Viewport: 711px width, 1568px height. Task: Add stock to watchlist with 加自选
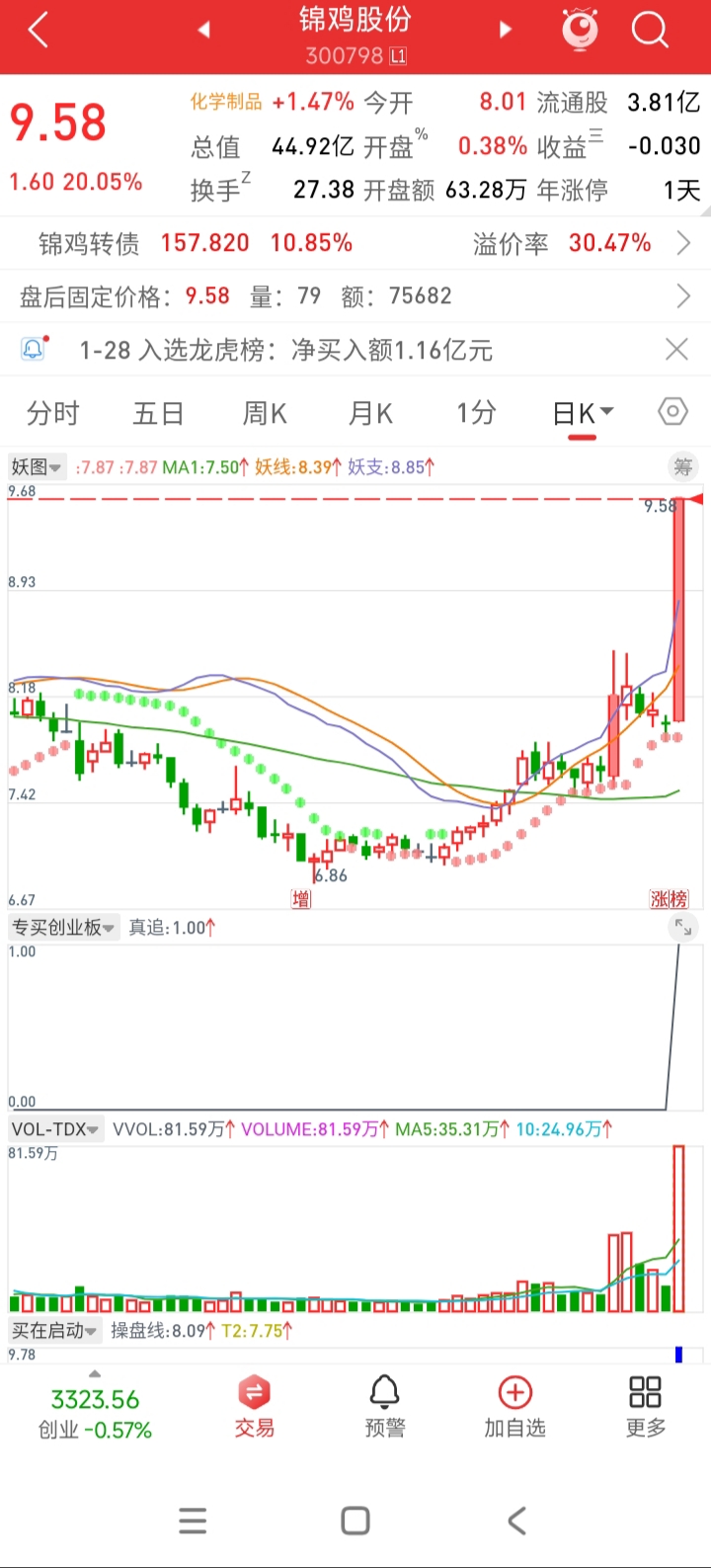pos(514,1405)
